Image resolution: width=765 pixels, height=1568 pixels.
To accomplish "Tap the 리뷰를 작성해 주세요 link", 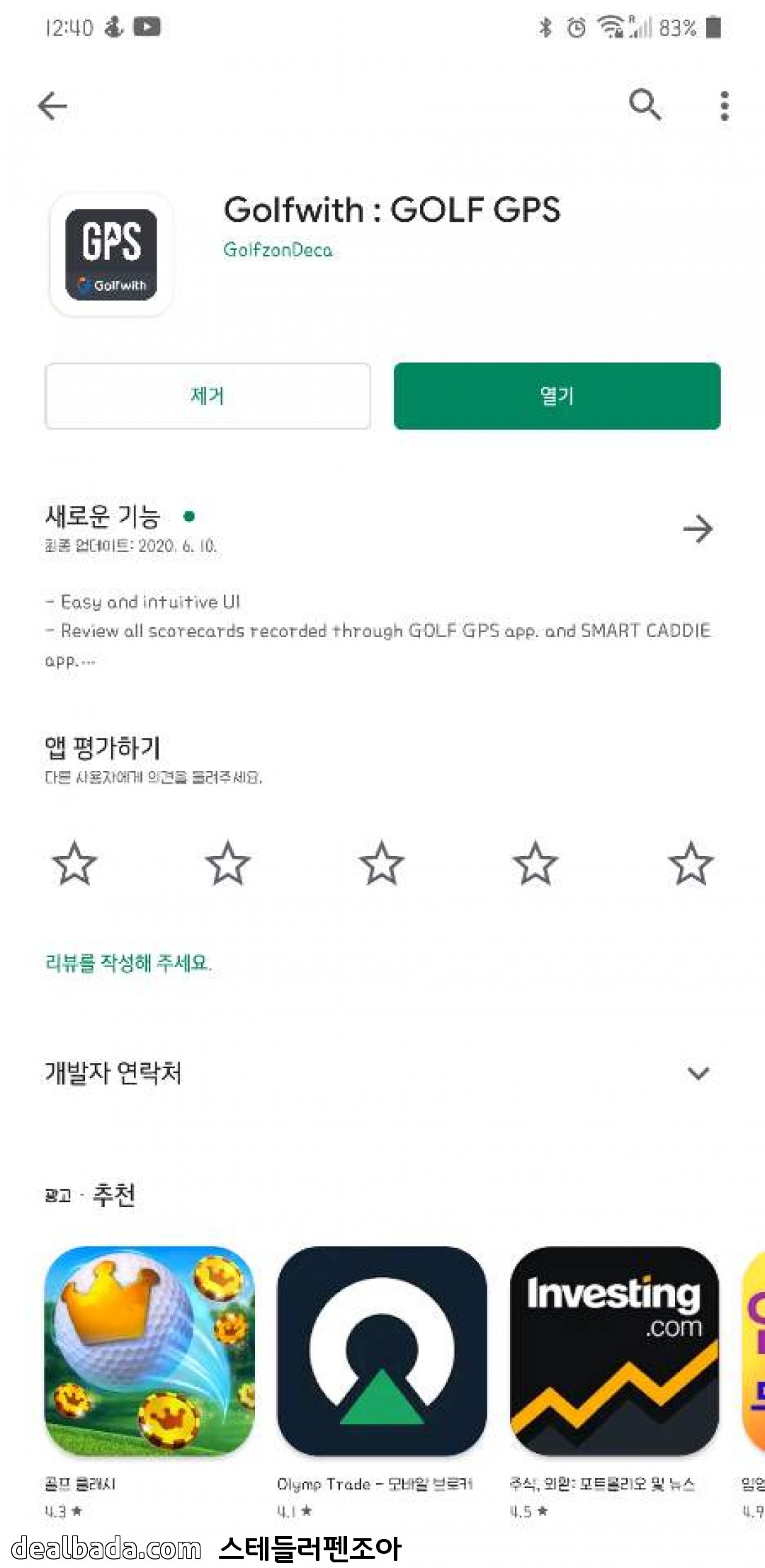I will coord(128,963).
